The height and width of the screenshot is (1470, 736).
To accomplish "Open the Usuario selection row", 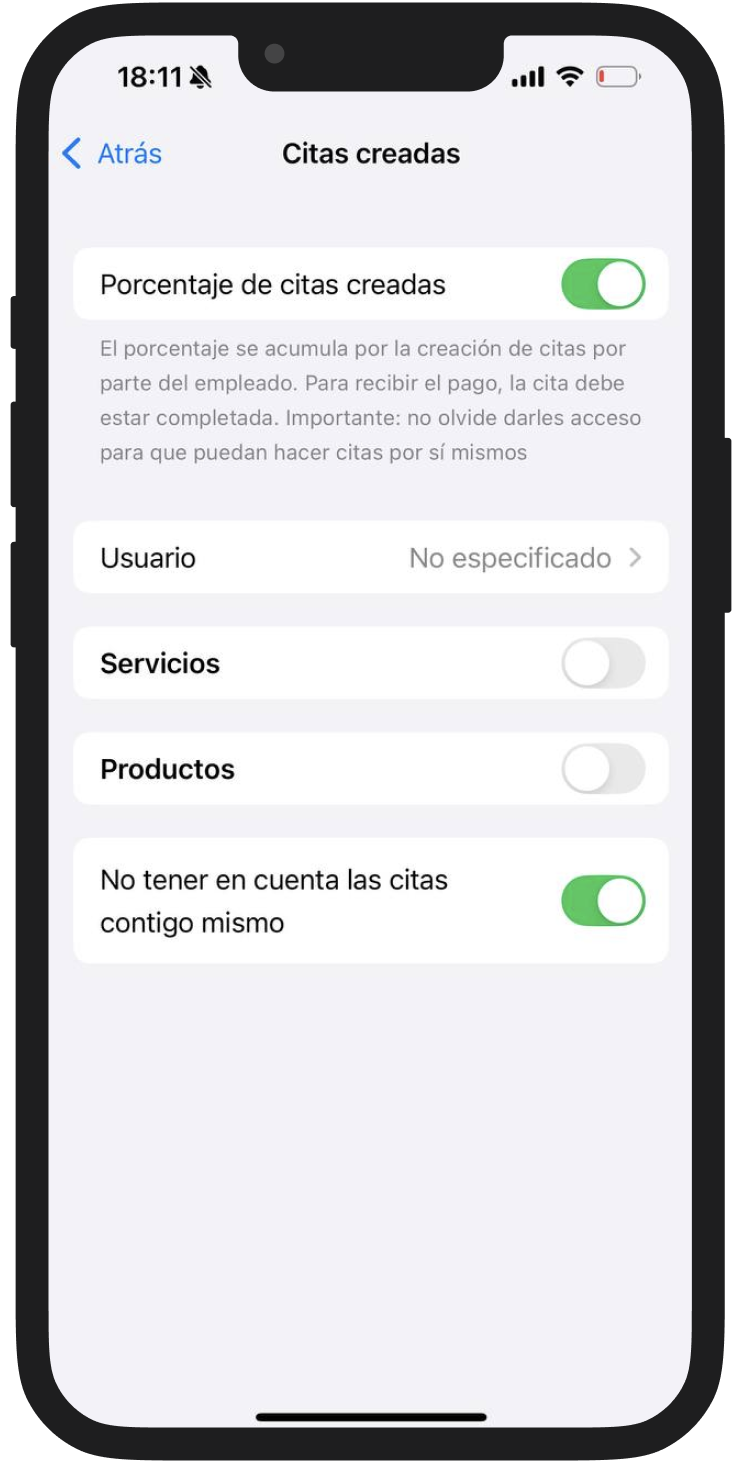I will (370, 558).
